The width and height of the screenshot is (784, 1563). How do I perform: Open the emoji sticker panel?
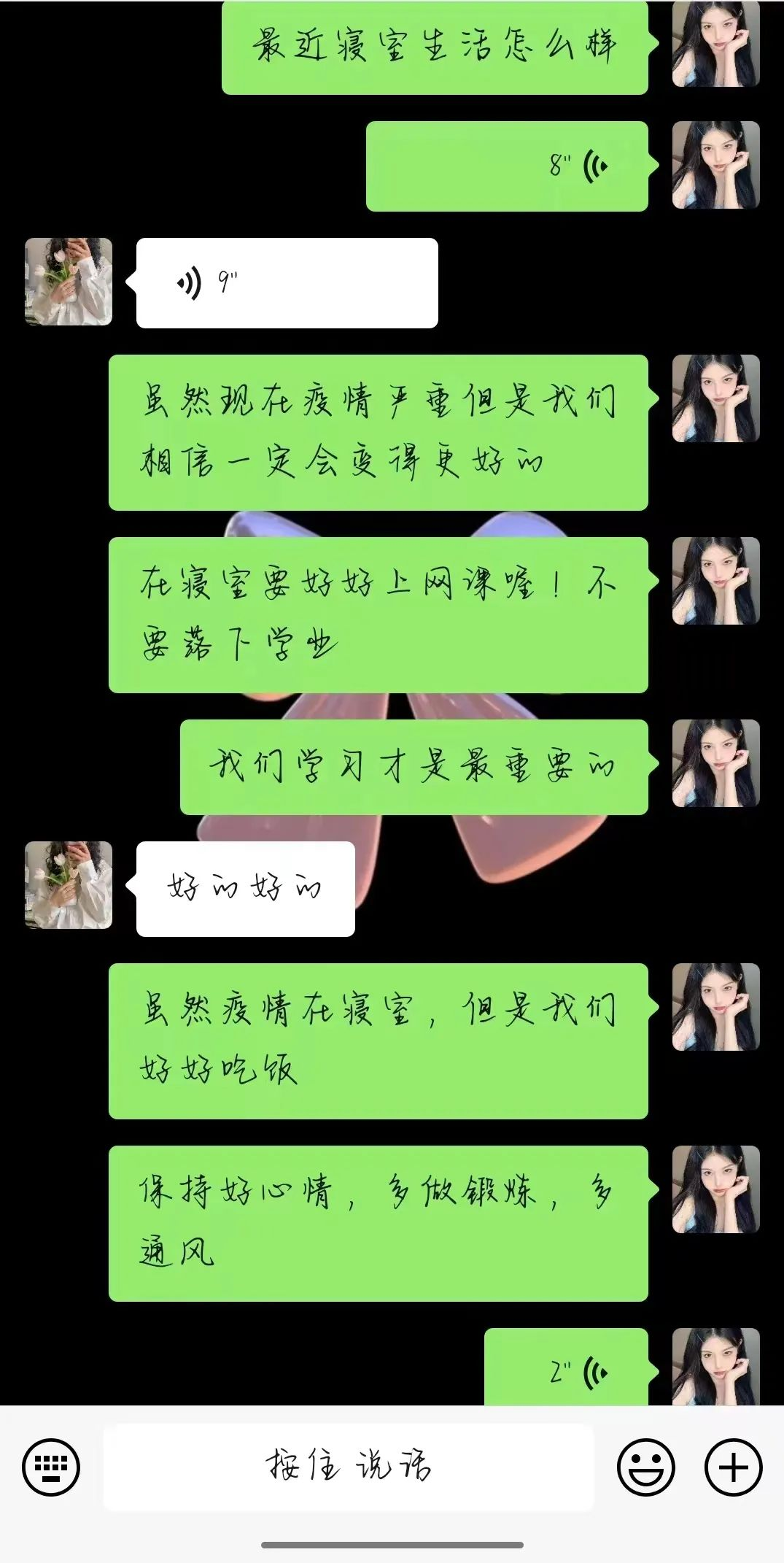point(645,1467)
